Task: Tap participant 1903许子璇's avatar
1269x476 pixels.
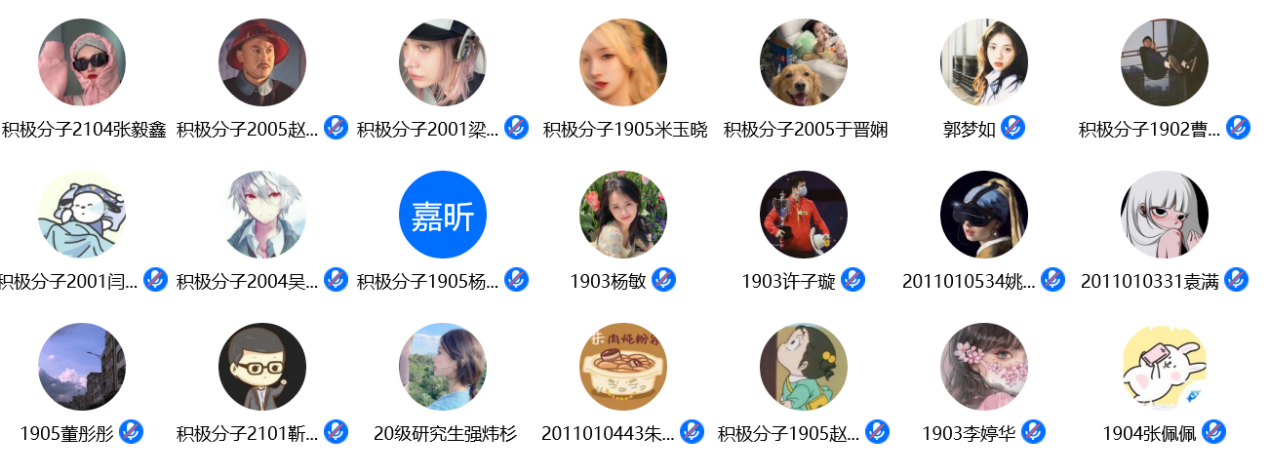Action: tap(803, 215)
